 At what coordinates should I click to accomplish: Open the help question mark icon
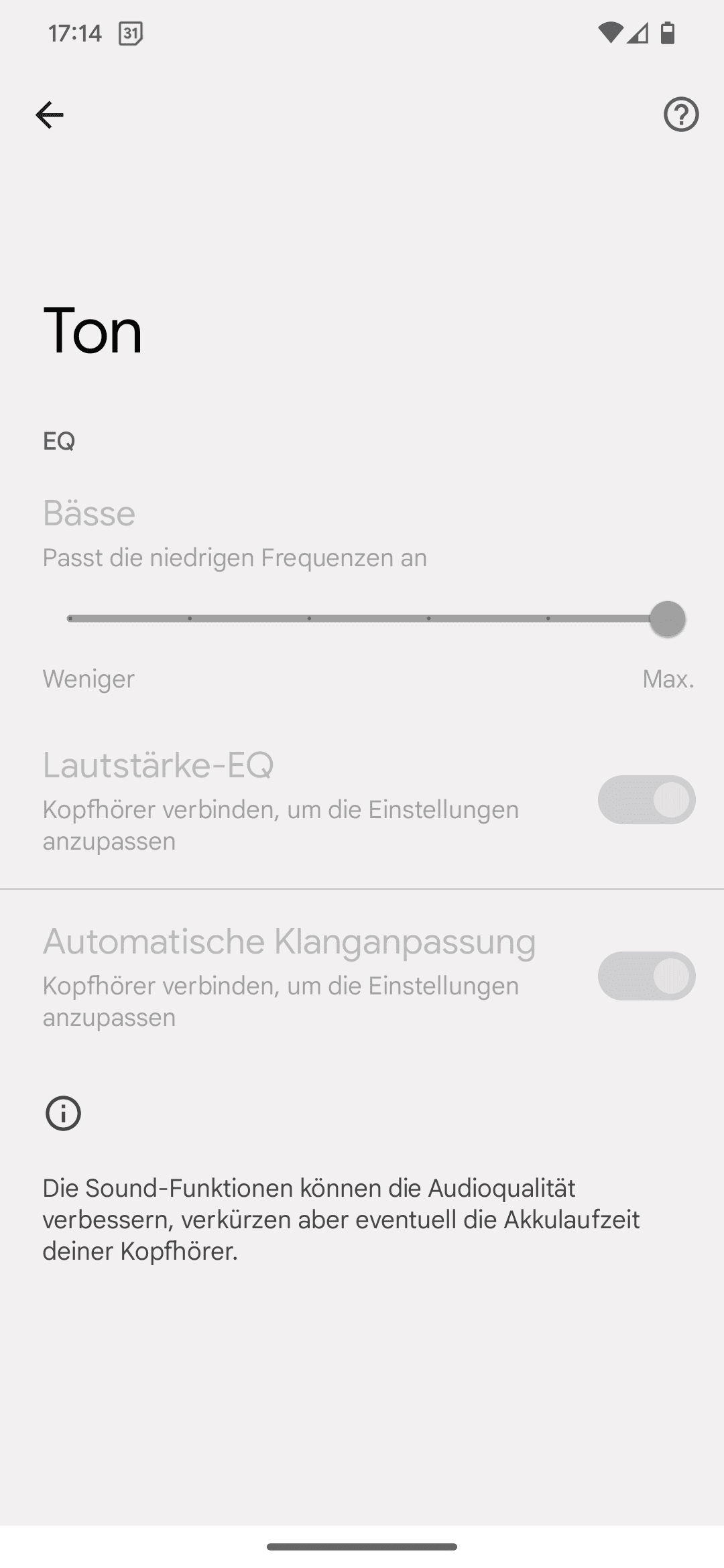[681, 115]
